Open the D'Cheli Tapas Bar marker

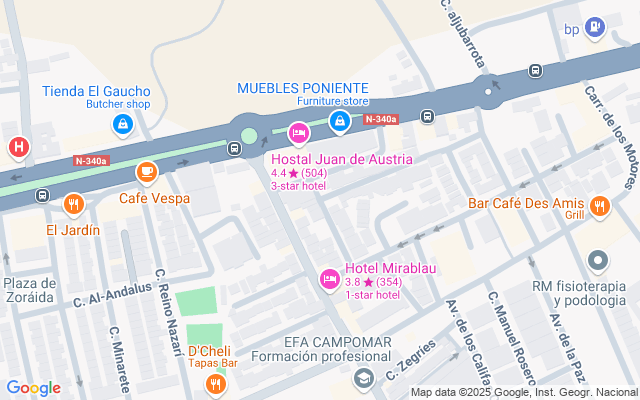click(213, 384)
